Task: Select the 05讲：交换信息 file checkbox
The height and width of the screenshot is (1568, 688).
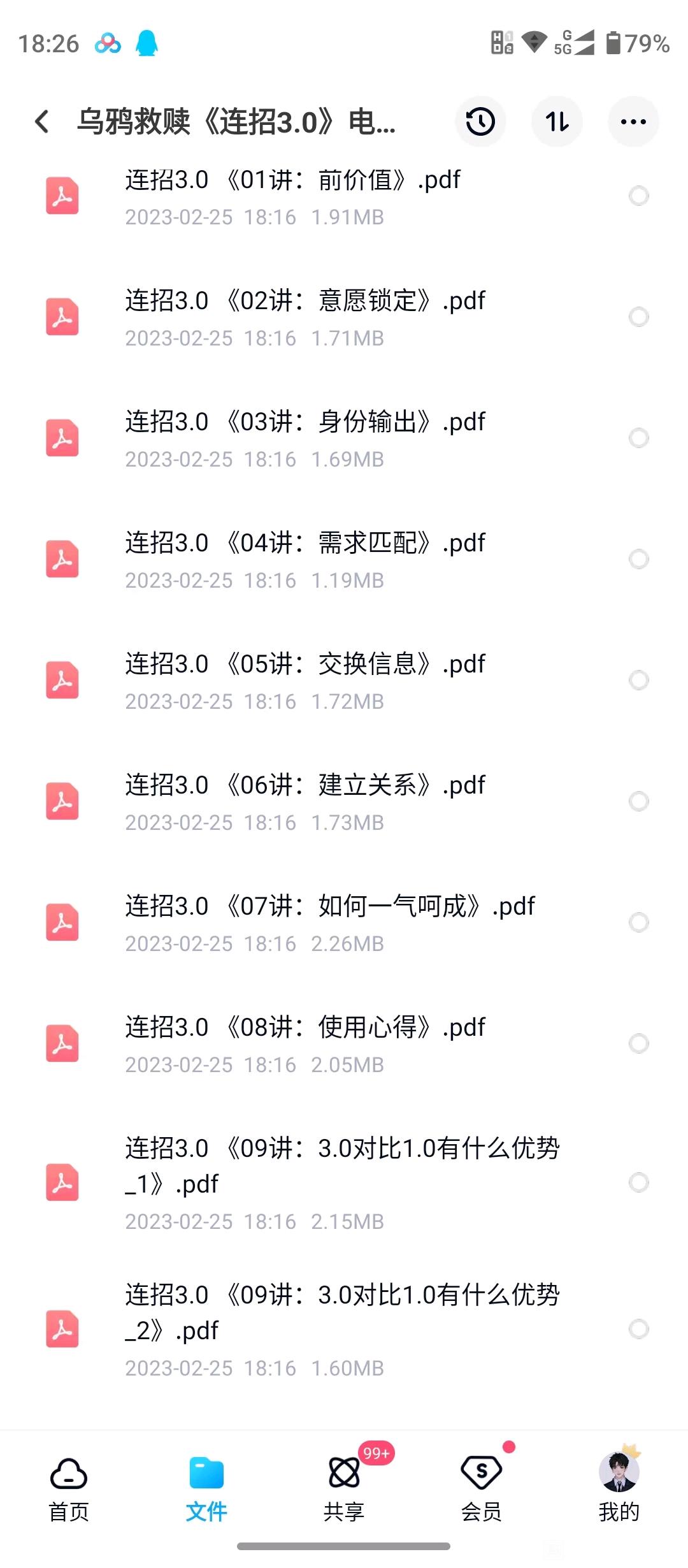Action: point(638,680)
